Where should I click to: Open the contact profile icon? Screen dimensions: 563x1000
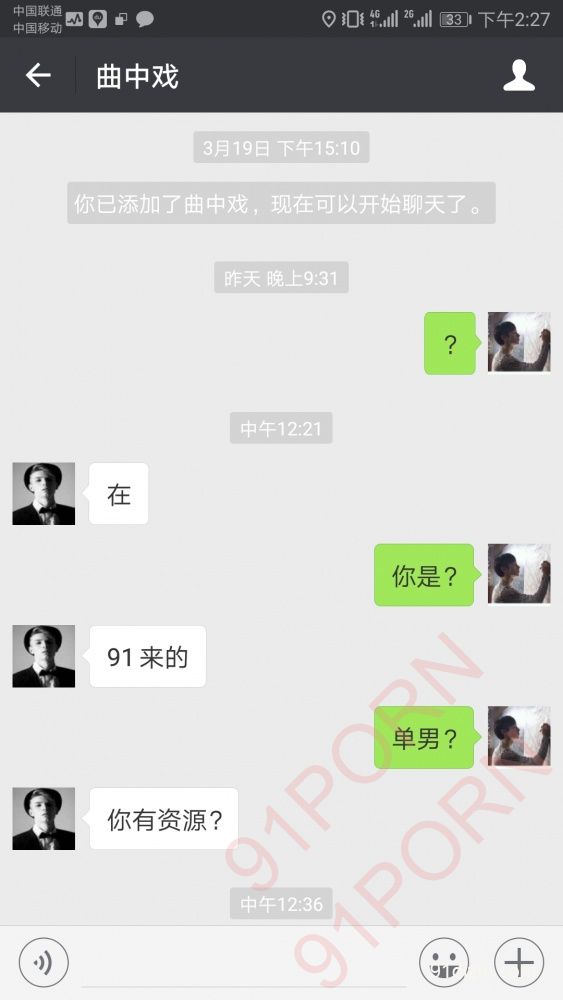click(x=519, y=75)
